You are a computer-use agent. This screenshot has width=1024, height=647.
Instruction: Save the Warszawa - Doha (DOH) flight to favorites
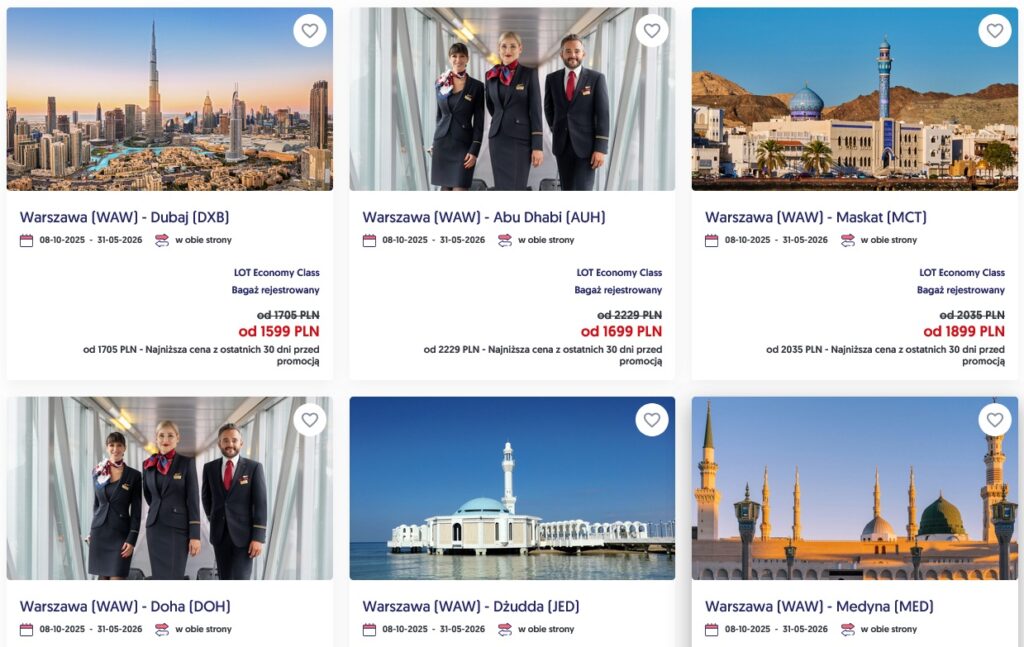(x=310, y=420)
